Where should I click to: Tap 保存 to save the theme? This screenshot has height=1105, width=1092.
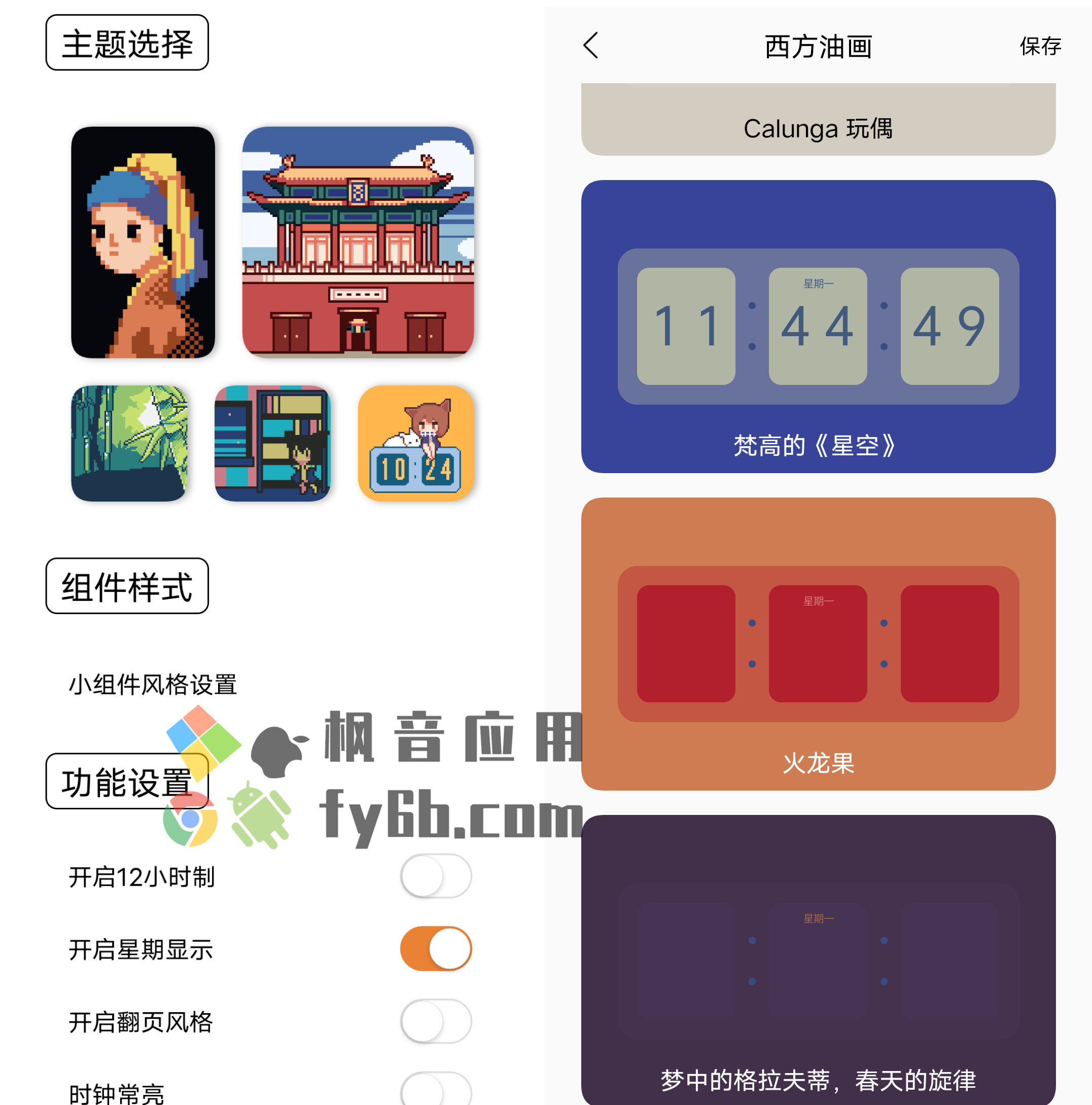pos(1039,46)
